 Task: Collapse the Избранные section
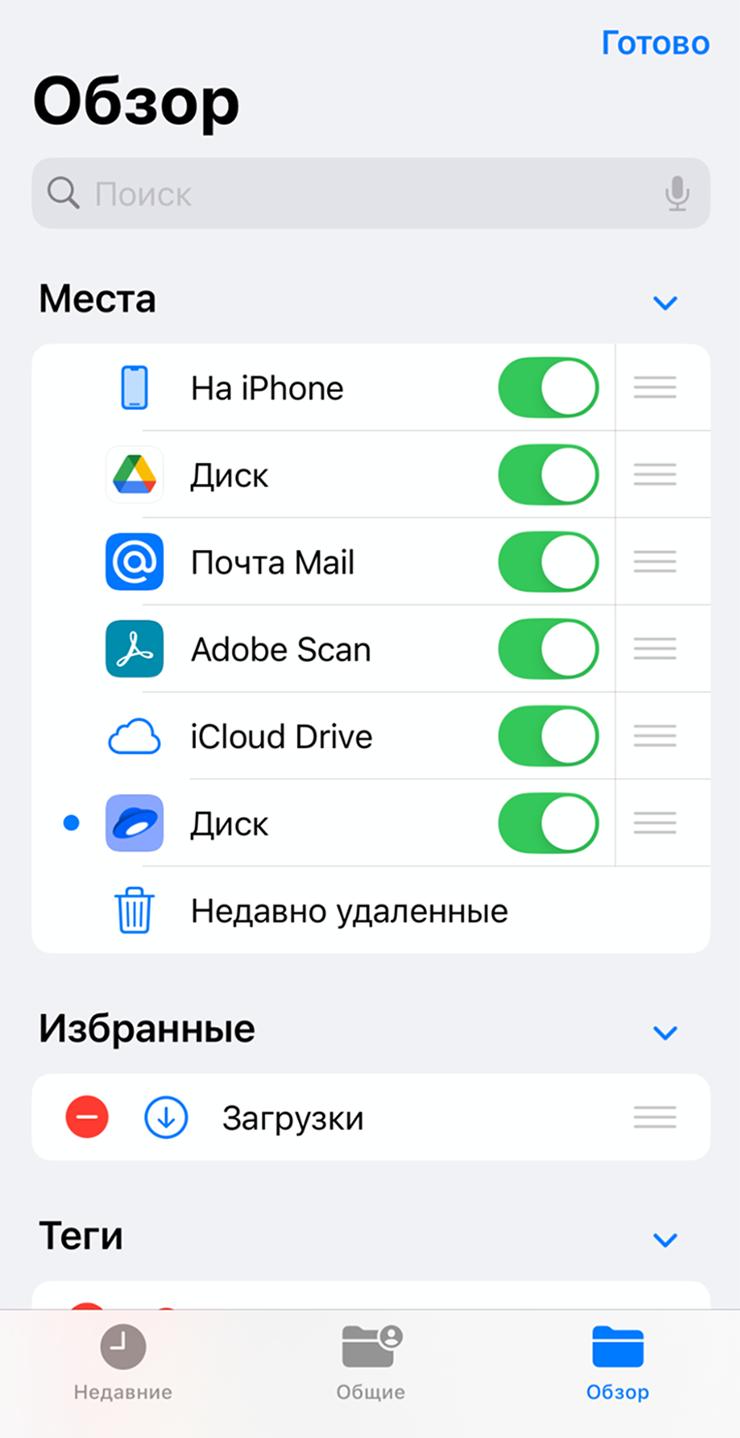click(x=665, y=1032)
